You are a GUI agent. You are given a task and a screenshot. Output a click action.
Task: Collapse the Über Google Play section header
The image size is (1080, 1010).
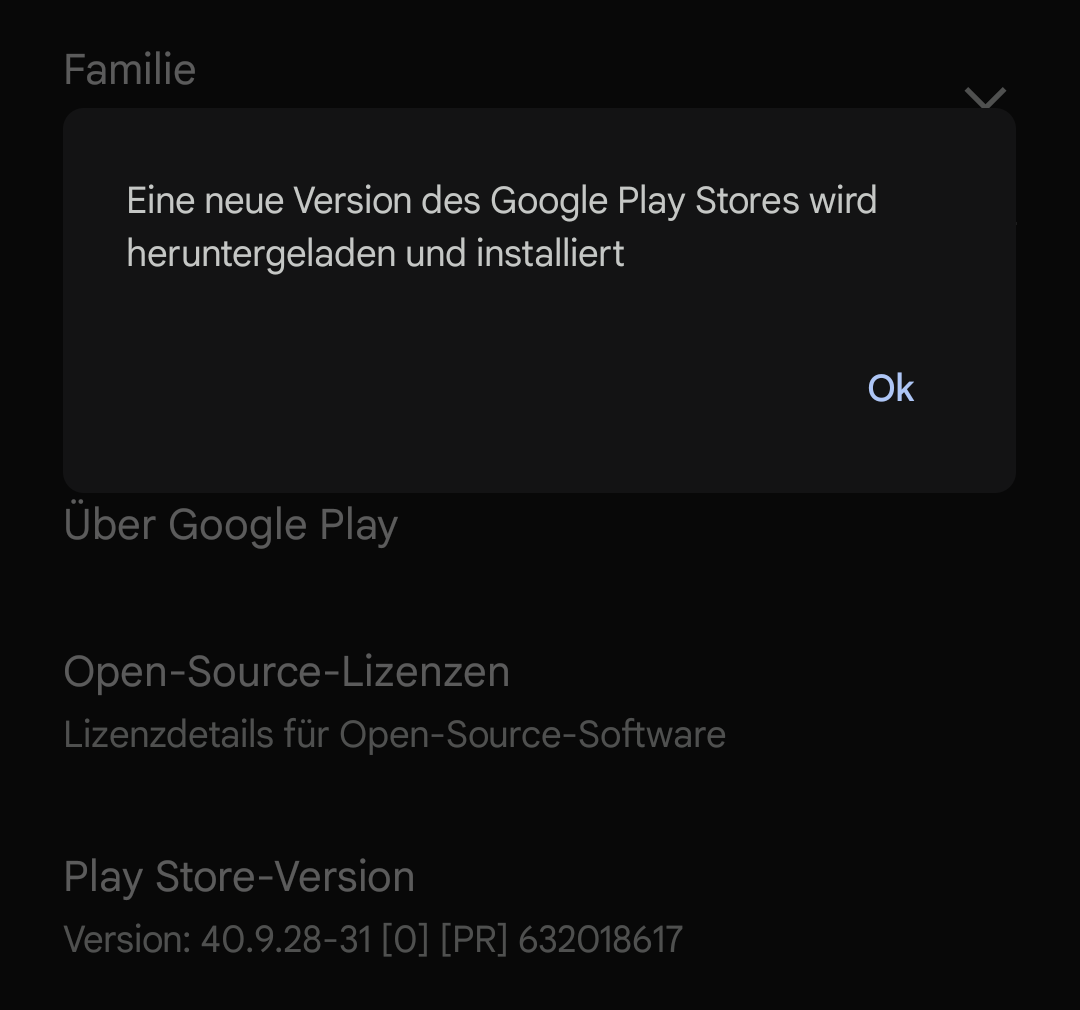[231, 525]
